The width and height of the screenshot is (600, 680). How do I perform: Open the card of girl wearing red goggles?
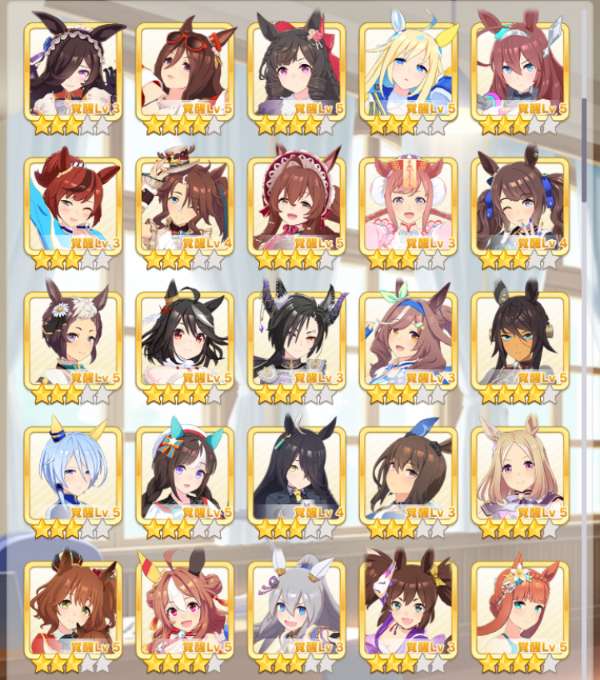[185, 72]
